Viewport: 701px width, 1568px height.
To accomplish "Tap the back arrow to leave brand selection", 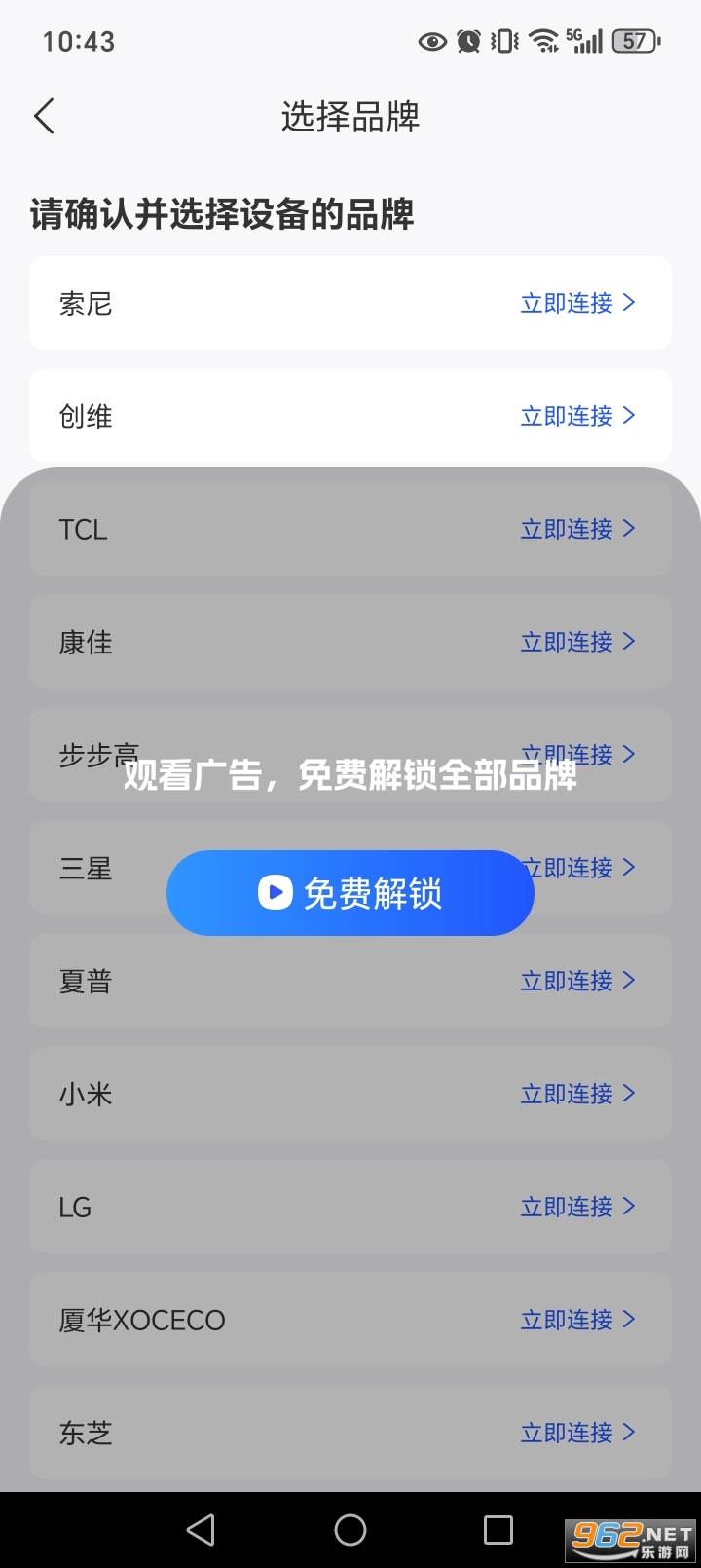I will (43, 115).
